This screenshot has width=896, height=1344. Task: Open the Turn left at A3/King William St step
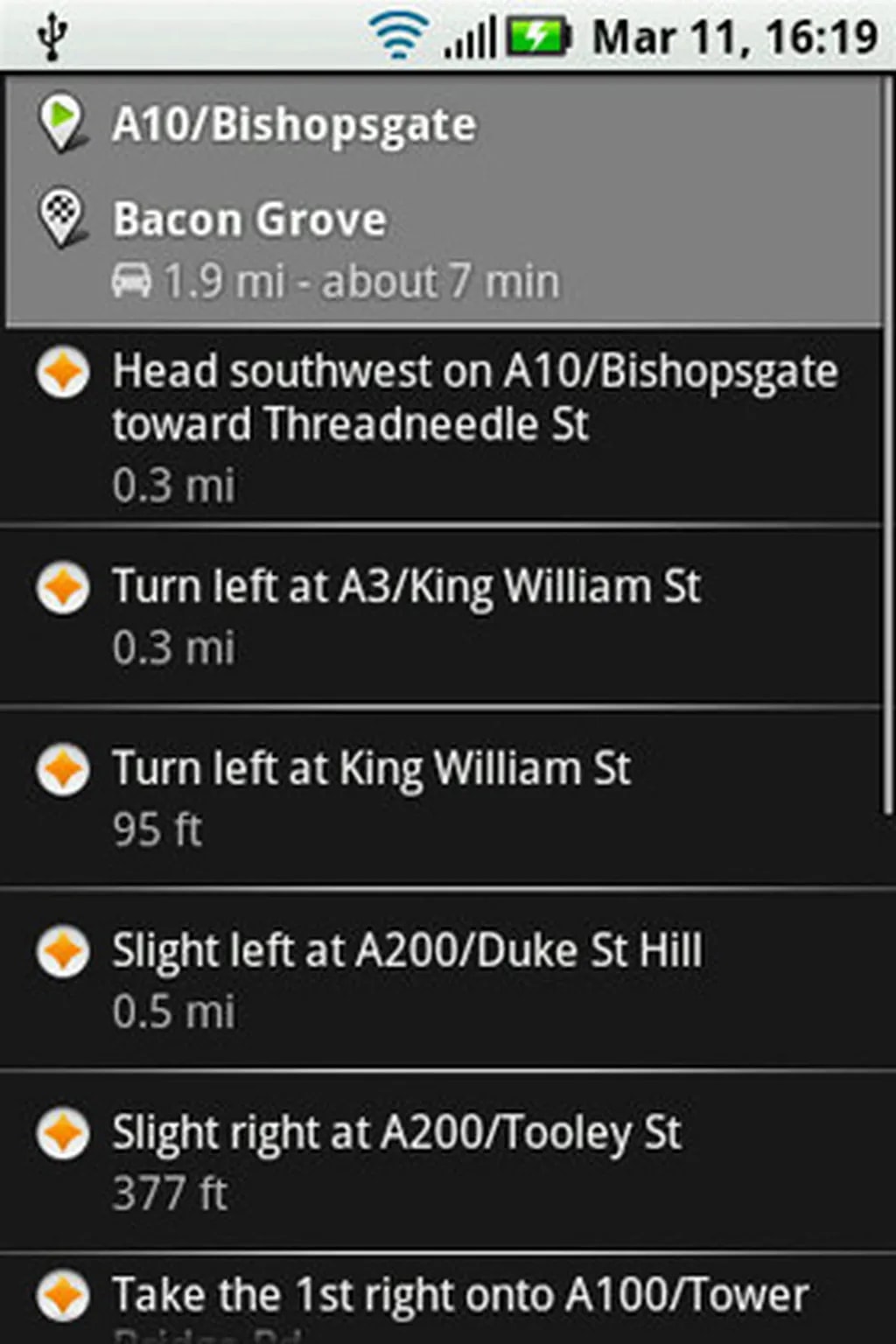click(x=443, y=615)
